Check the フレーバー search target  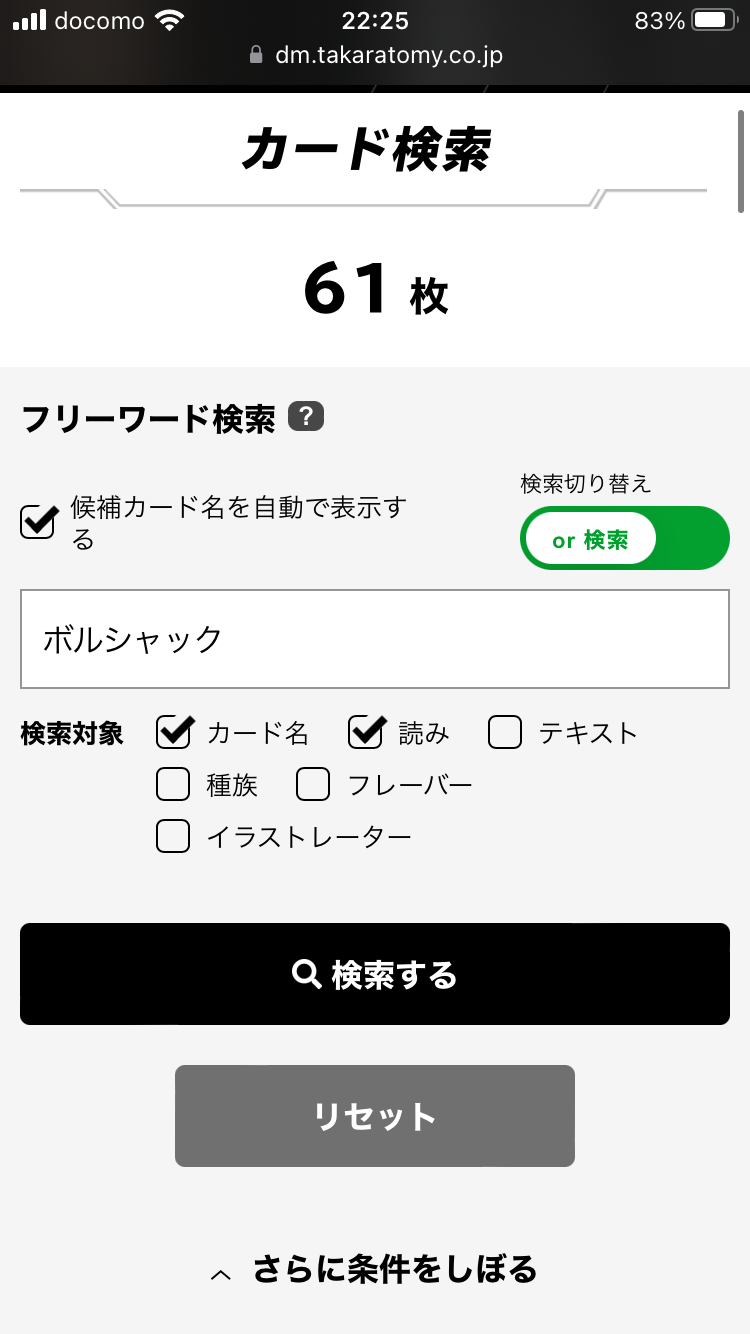click(x=313, y=785)
